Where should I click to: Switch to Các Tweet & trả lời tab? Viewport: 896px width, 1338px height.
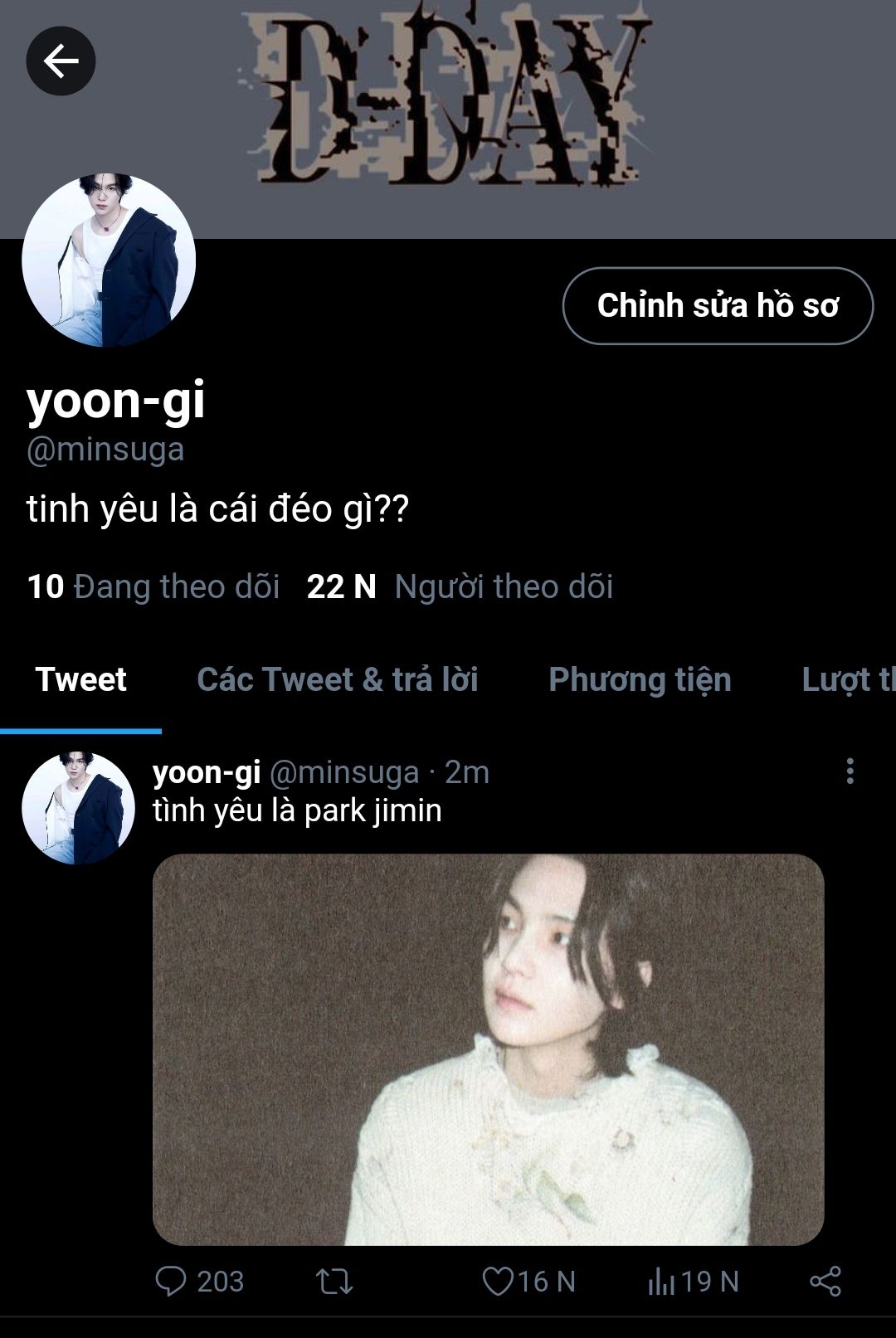pyautogui.click(x=337, y=679)
